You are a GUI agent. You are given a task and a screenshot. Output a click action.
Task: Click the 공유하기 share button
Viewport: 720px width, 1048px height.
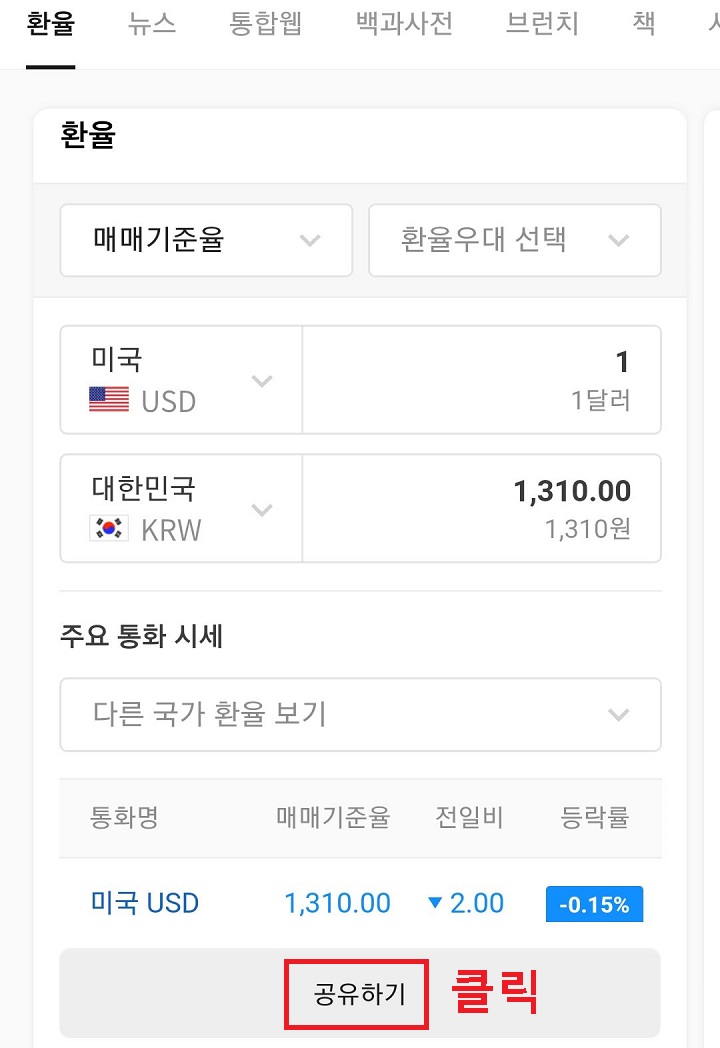click(x=356, y=993)
